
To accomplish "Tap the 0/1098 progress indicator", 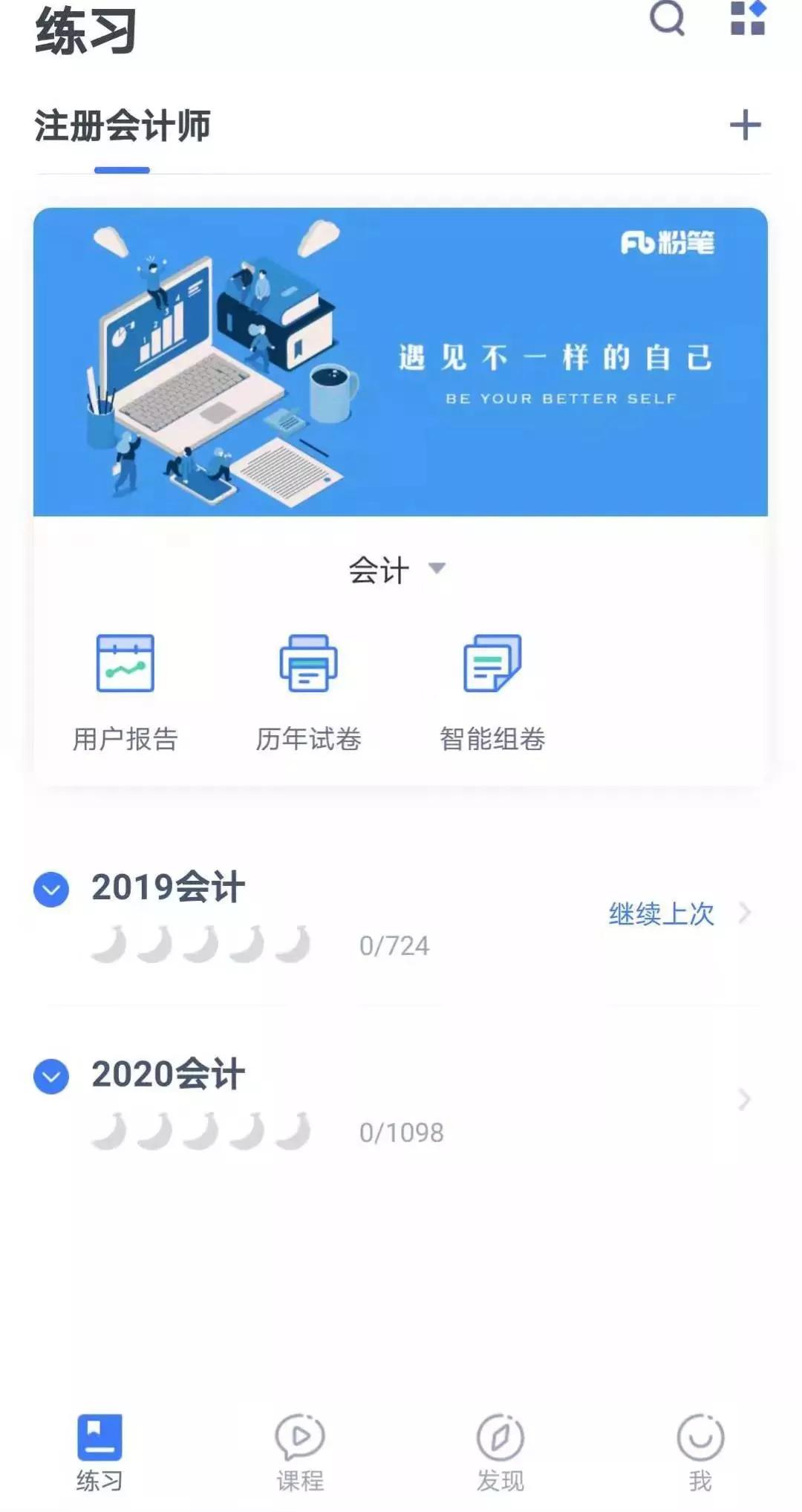I will 401,1132.
